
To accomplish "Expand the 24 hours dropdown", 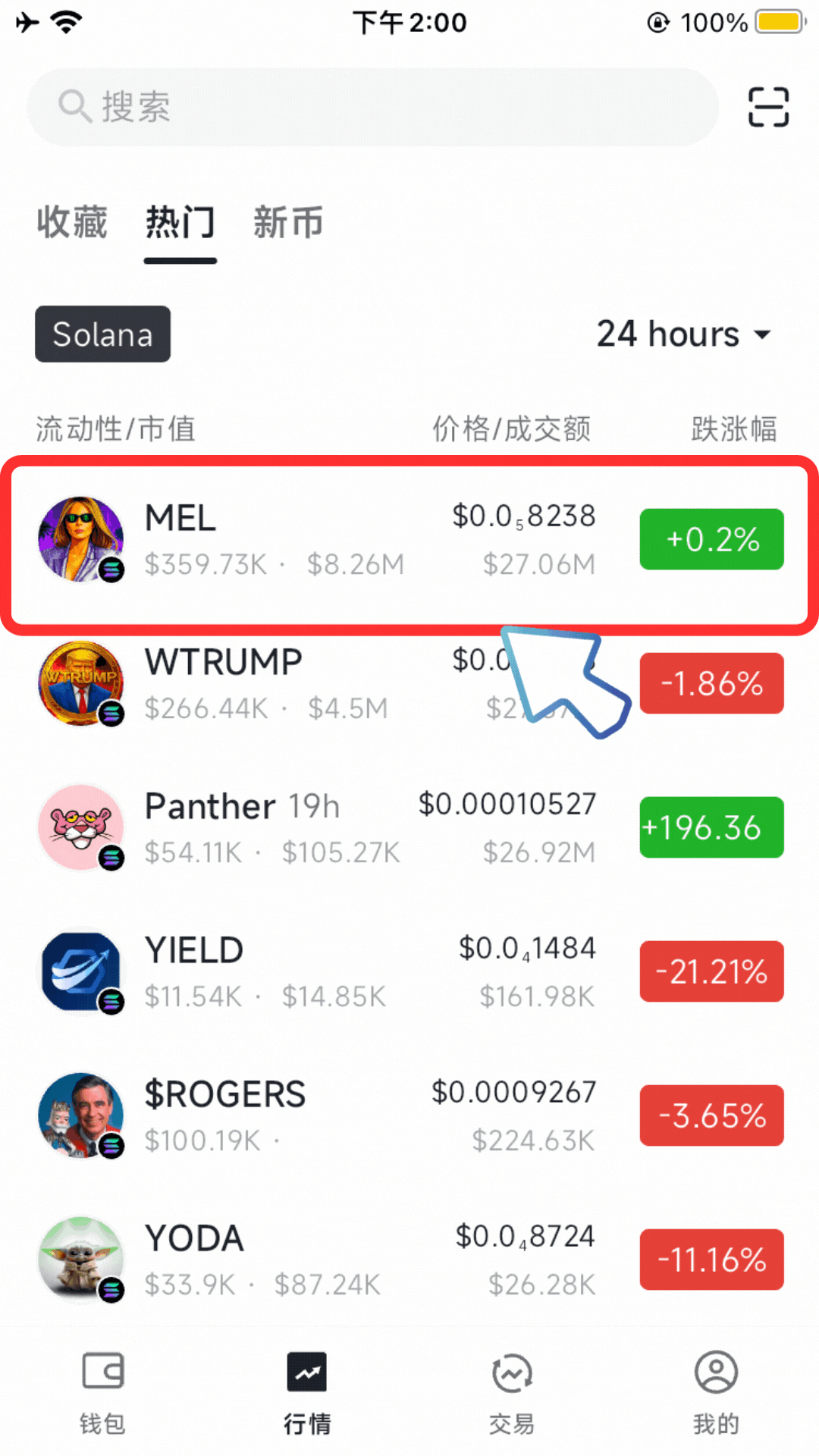I will tap(683, 334).
